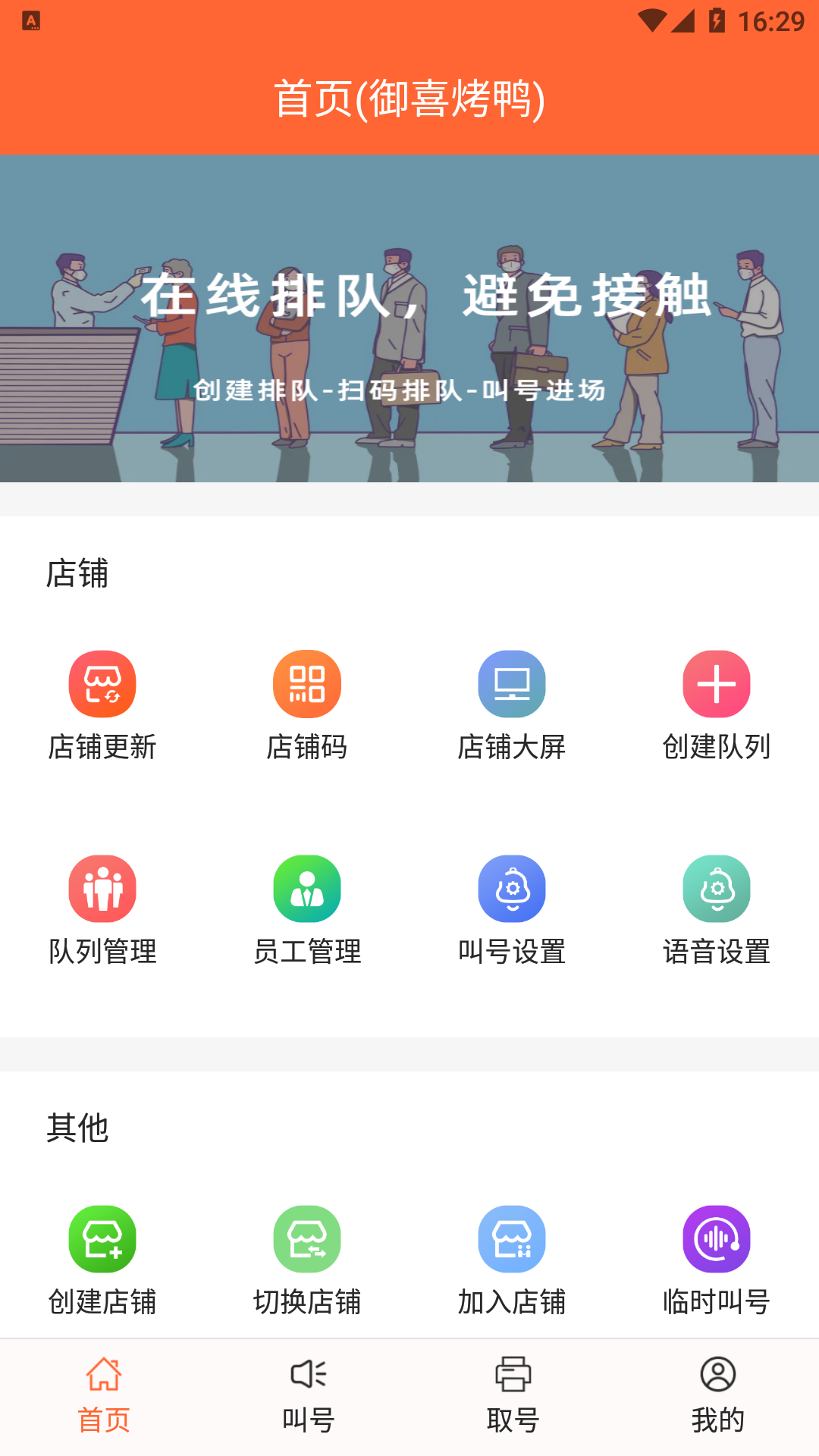
Task: Switch to the 取号 tab
Action: pos(513,1396)
